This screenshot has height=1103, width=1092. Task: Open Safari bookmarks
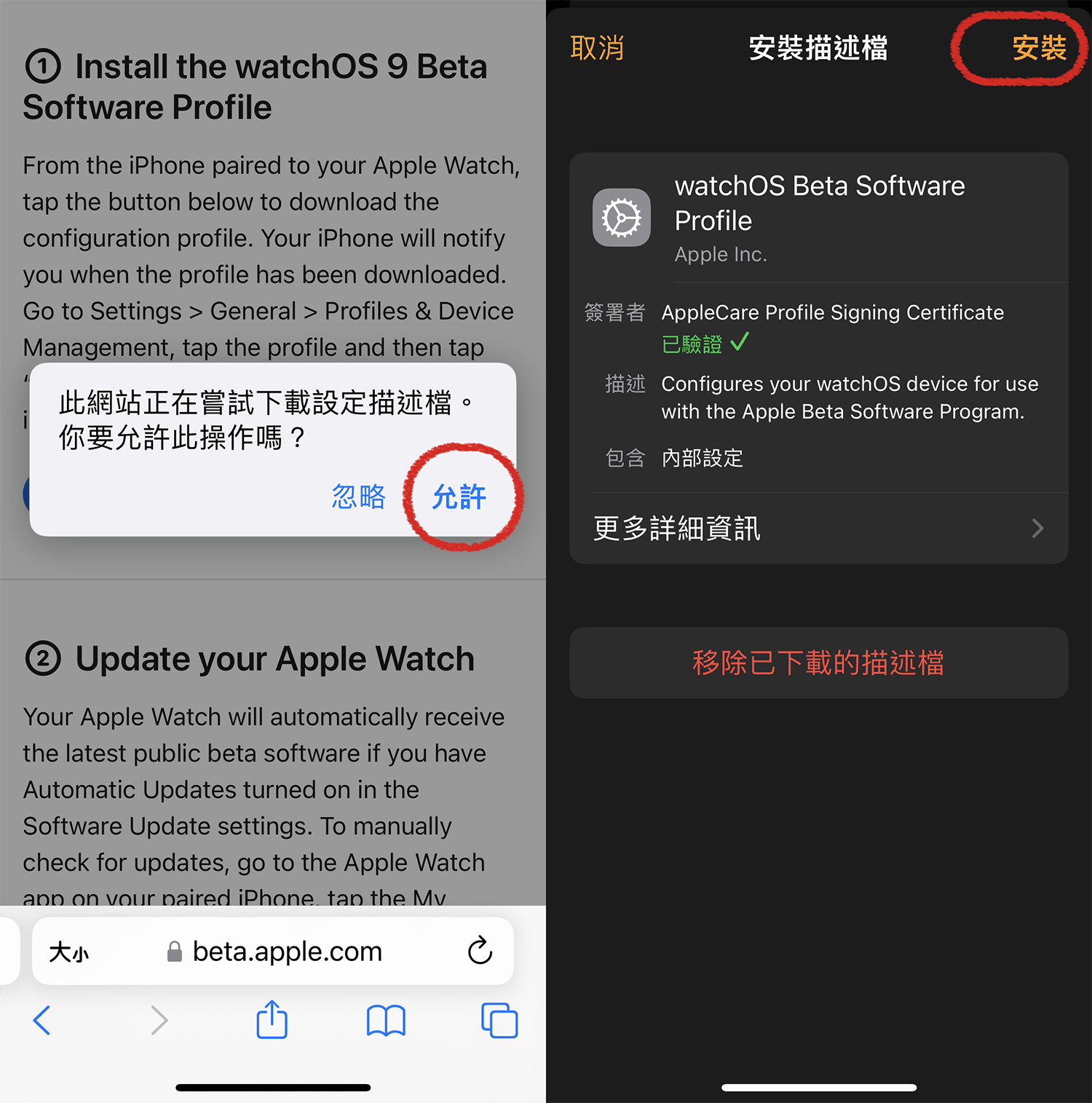point(386,1020)
